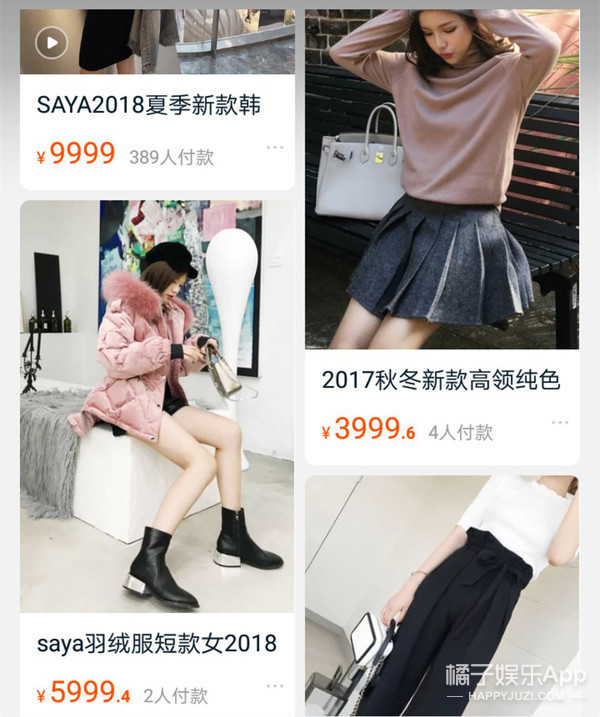This screenshot has height=717, width=600.
Task: Show more options for the ¥5999.4 item
Action: click(x=275, y=686)
